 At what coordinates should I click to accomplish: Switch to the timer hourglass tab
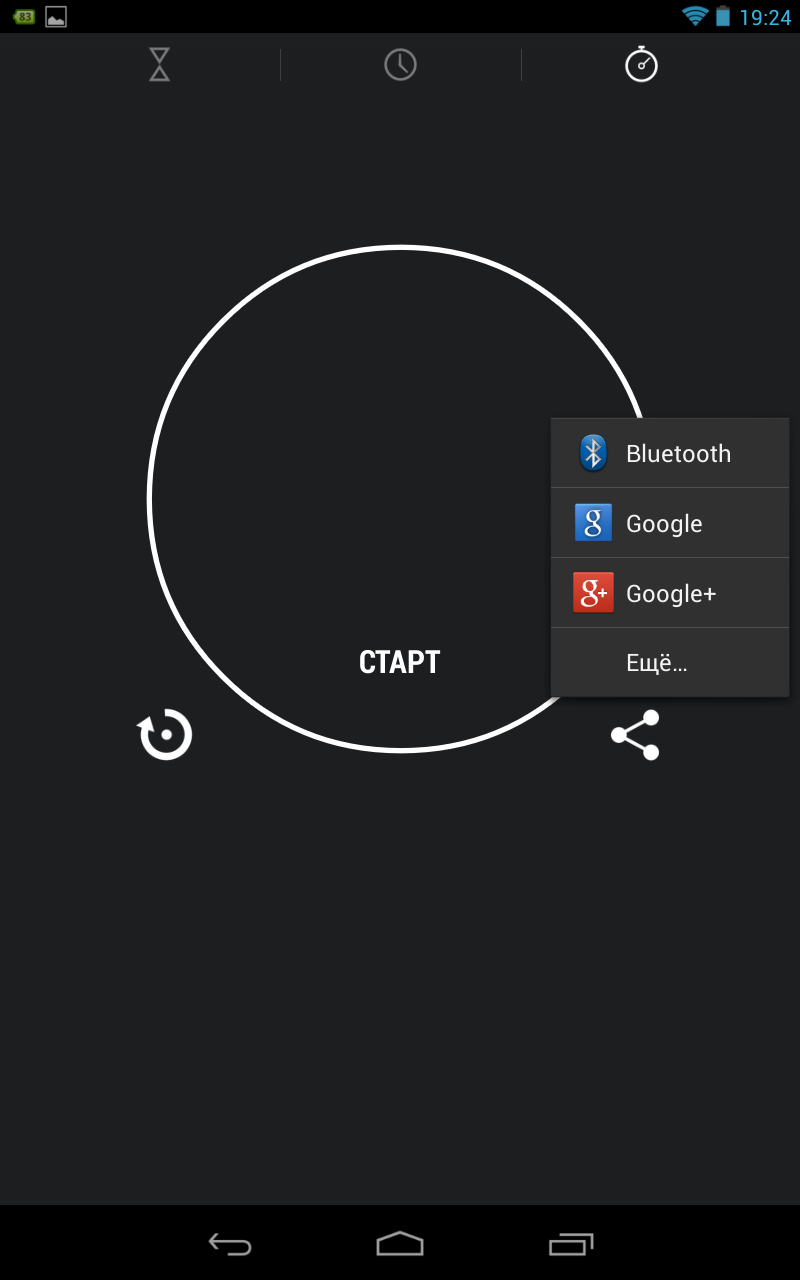click(x=159, y=65)
